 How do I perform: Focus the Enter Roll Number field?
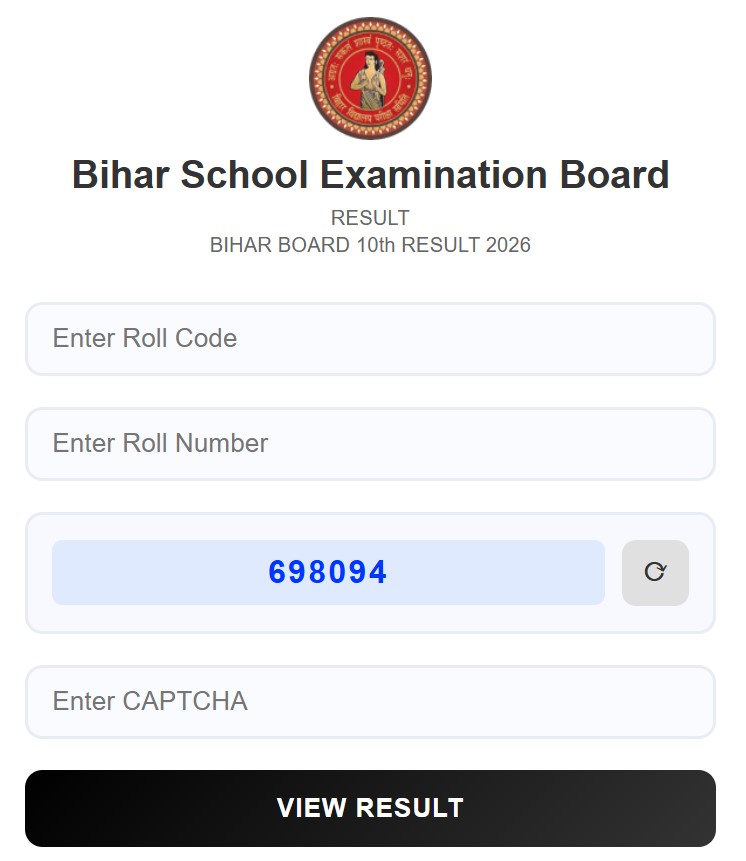point(370,444)
